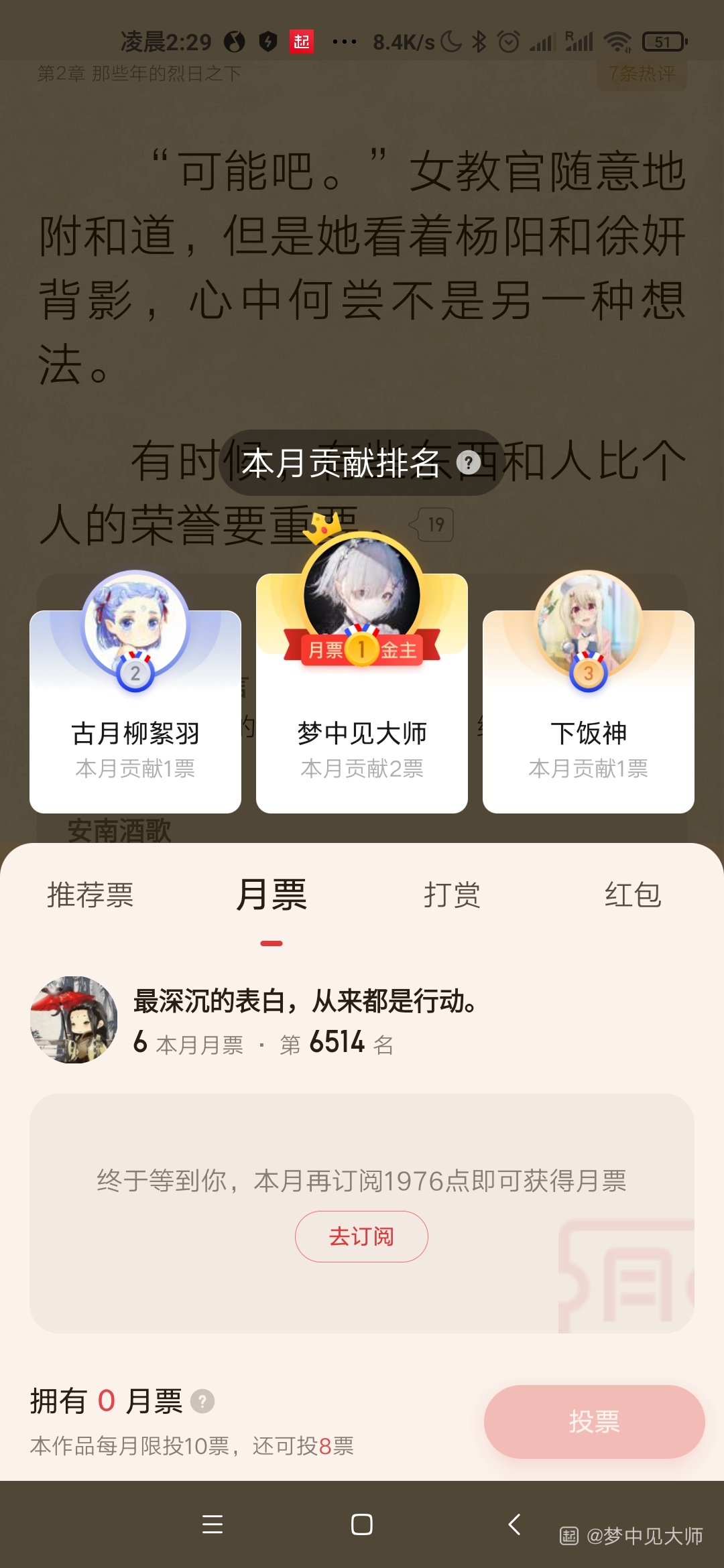The image size is (724, 1568).
Task: Switch to the 红包 tab
Action: 633,895
